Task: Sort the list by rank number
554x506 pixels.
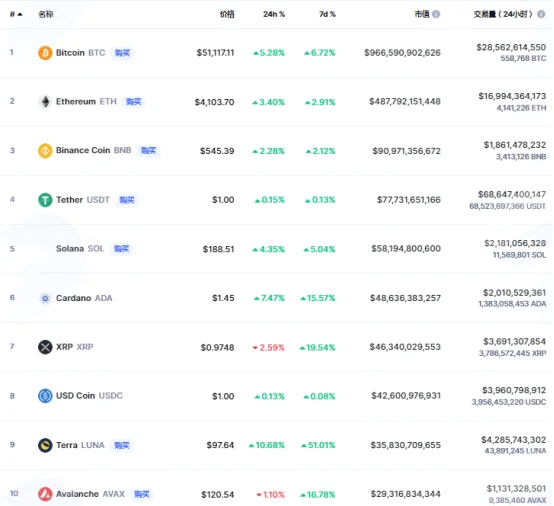Action: 16,14
